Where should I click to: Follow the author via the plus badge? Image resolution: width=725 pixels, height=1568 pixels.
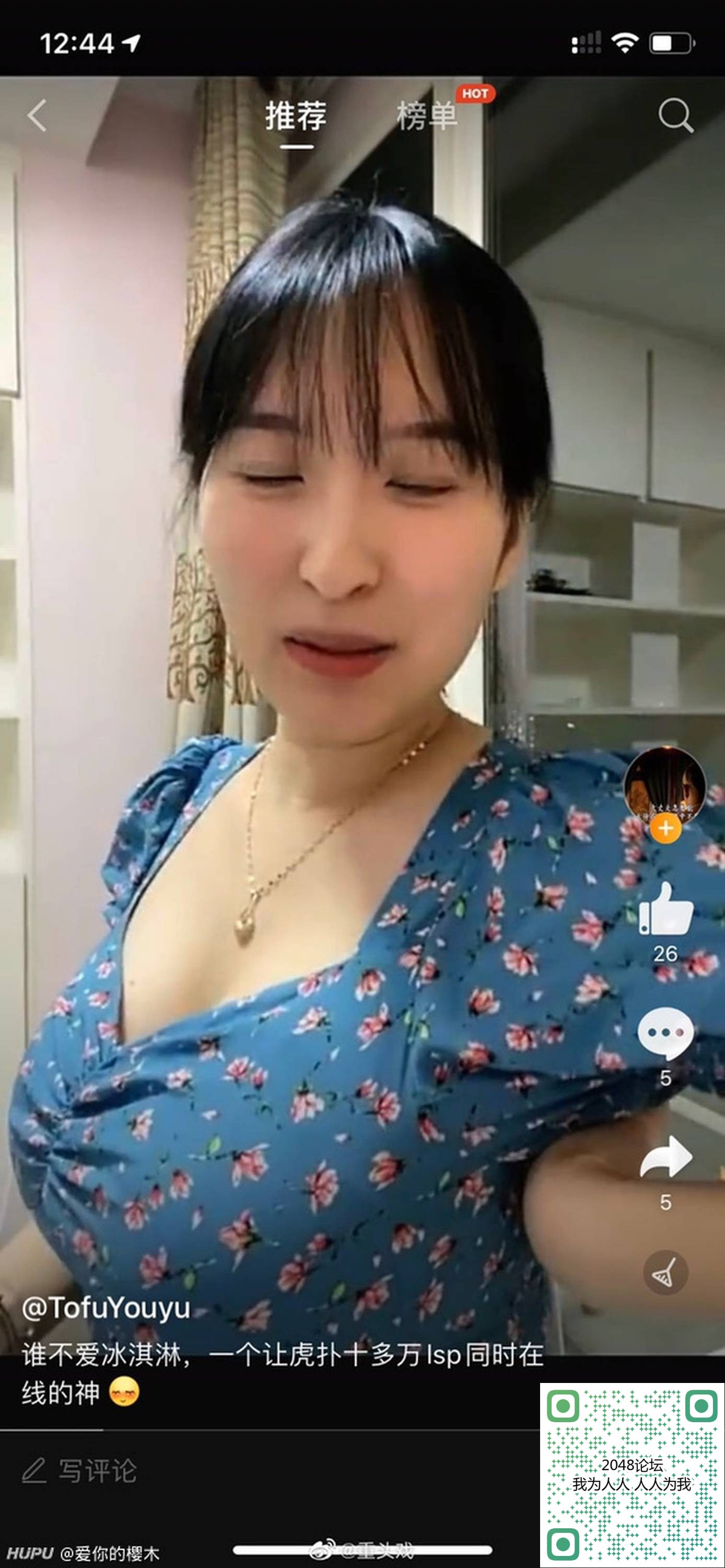tap(665, 828)
